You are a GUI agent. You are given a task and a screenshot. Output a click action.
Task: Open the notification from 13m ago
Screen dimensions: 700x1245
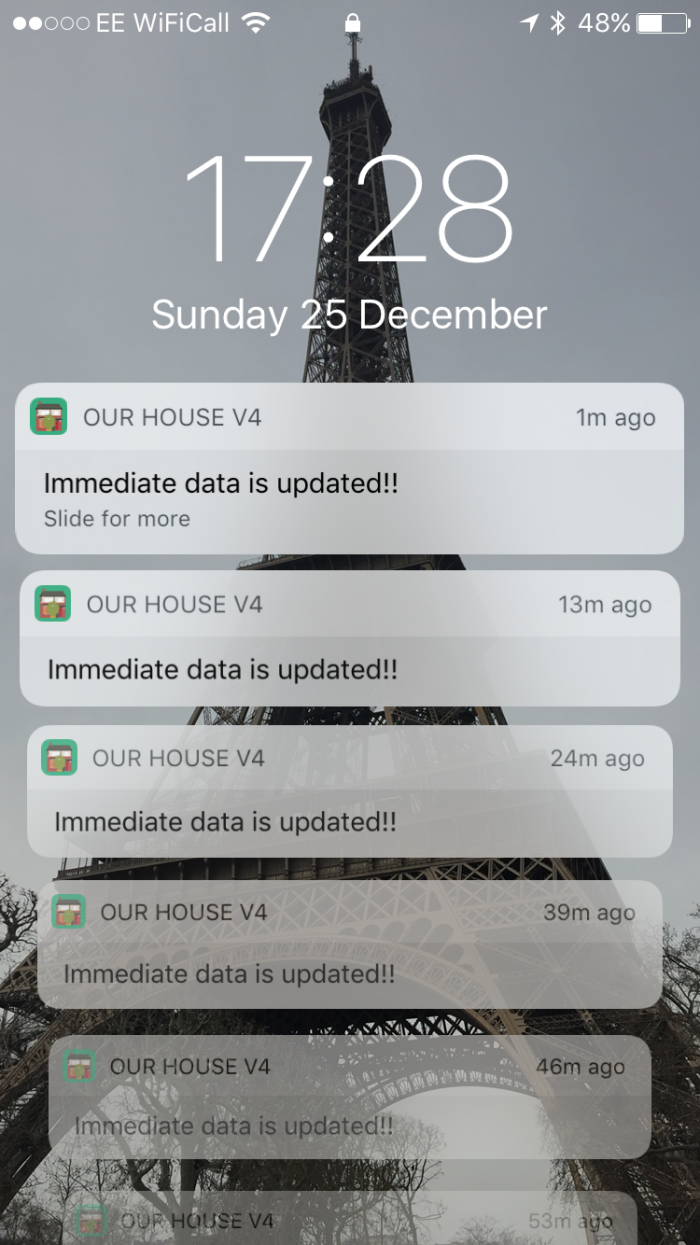[349, 638]
